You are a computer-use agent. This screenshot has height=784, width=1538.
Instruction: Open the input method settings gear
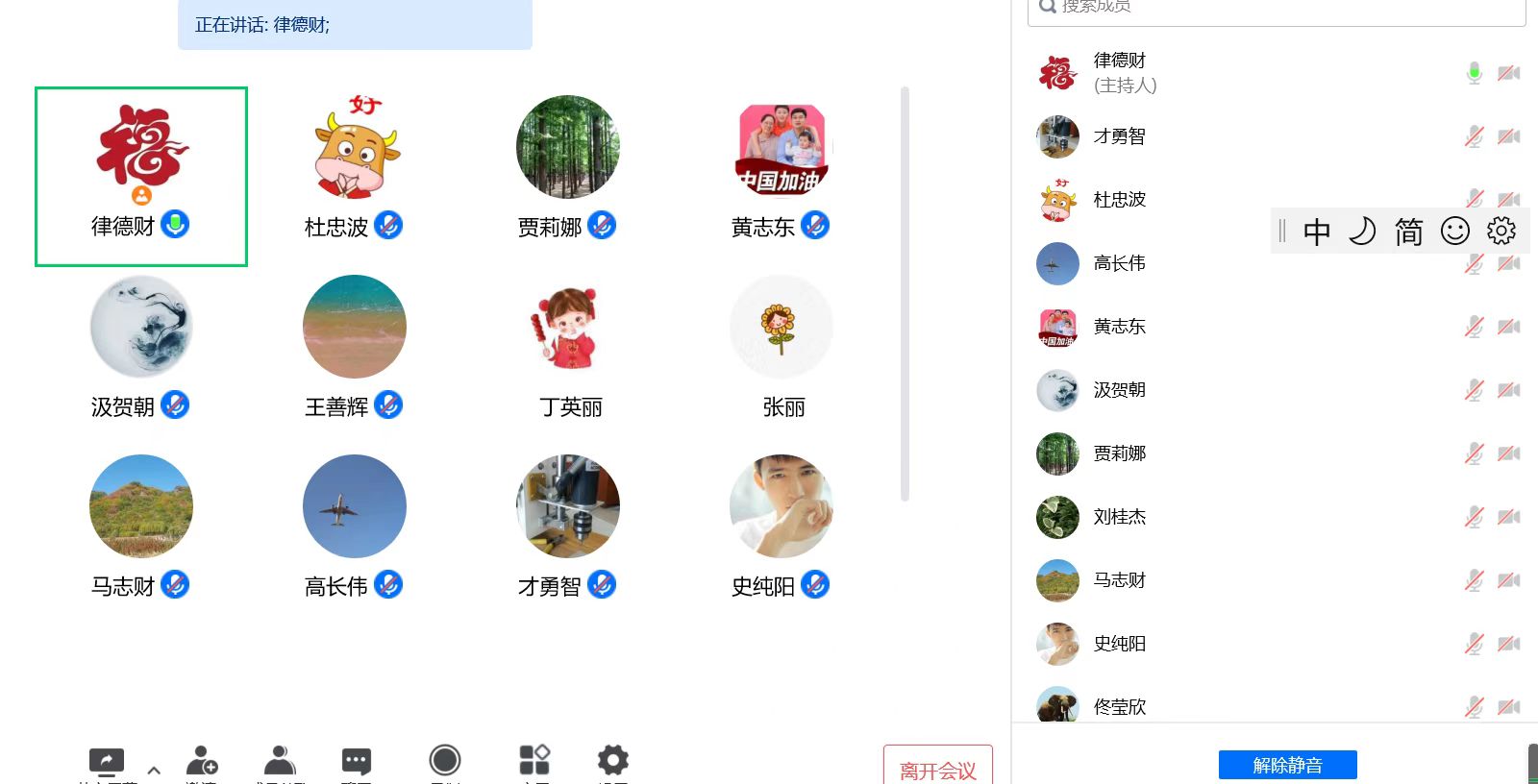click(x=1501, y=231)
